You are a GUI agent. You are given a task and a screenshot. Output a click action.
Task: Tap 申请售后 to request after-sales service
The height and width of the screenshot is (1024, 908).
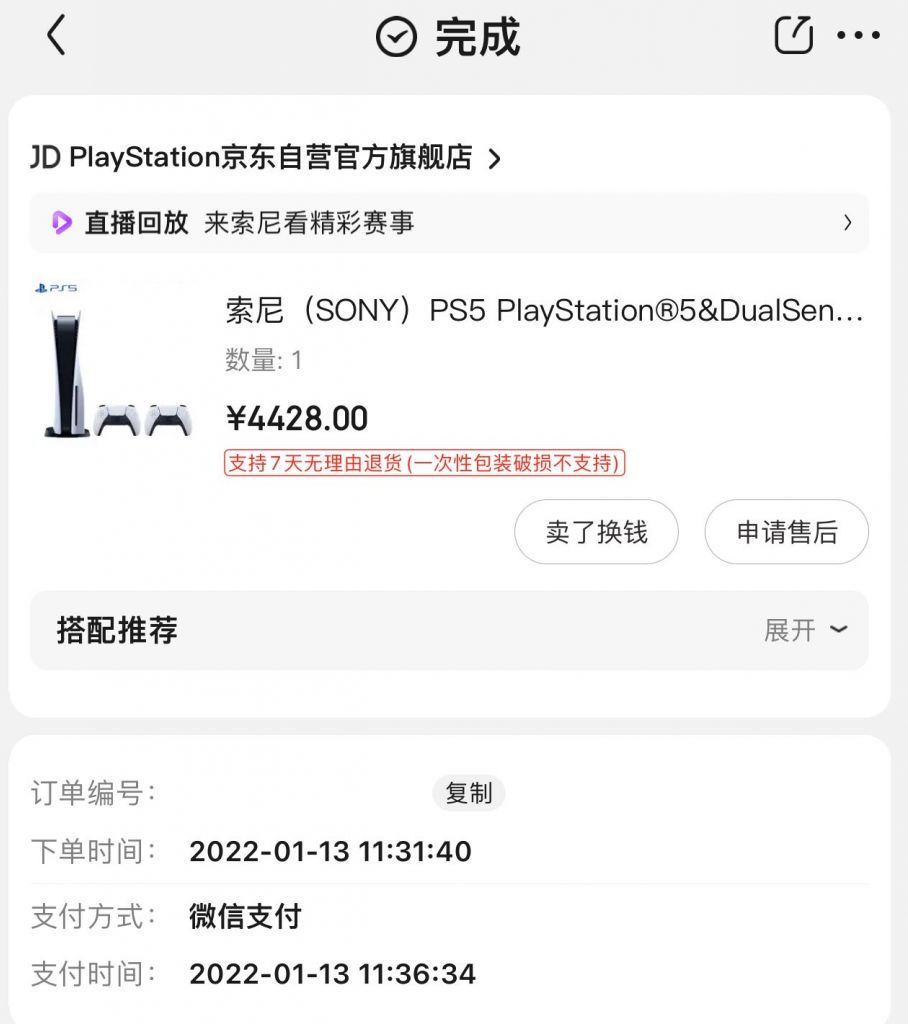pos(786,532)
